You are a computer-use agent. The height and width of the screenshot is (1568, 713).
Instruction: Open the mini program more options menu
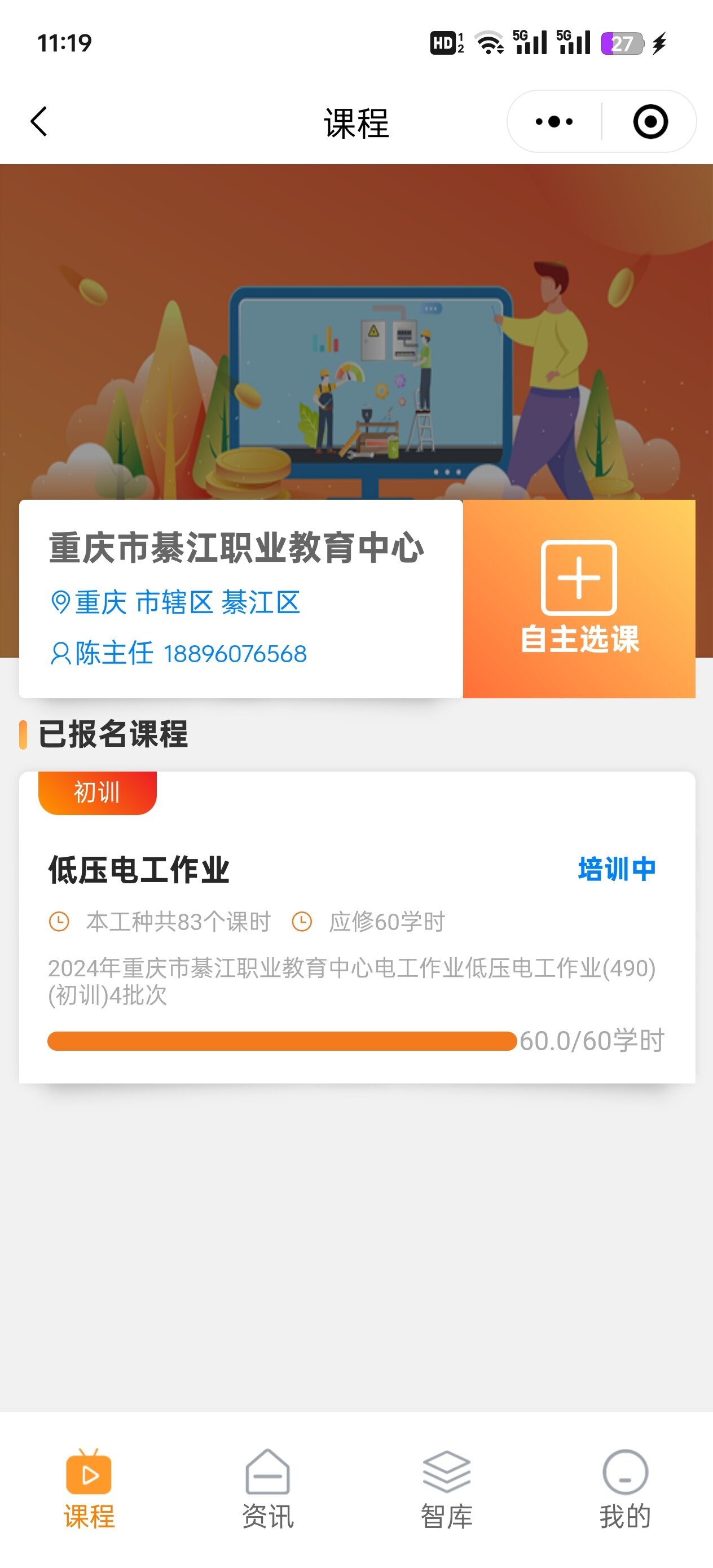tap(553, 122)
